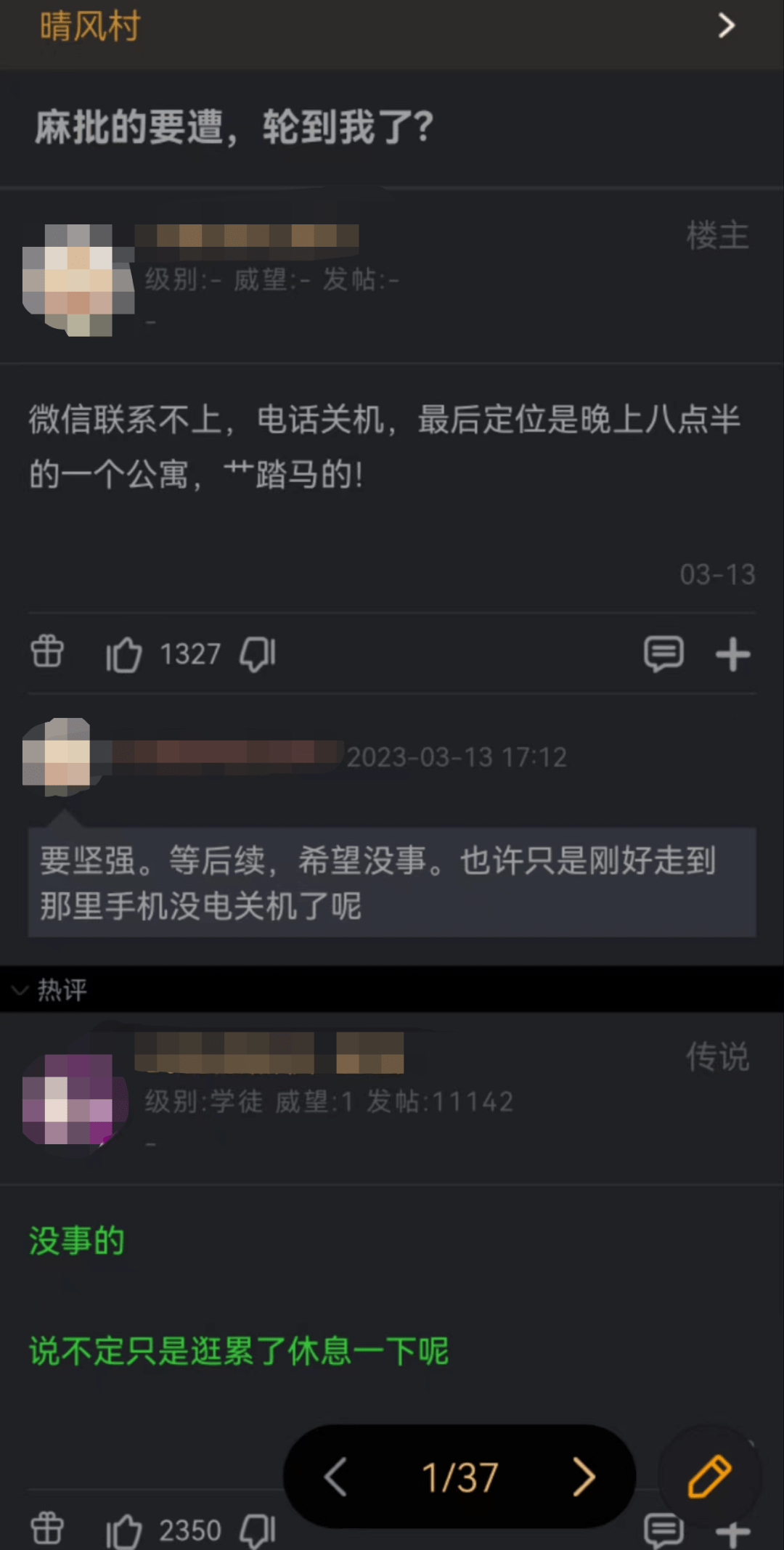
Task: Like the original post with 1327 likes
Action: coord(123,655)
